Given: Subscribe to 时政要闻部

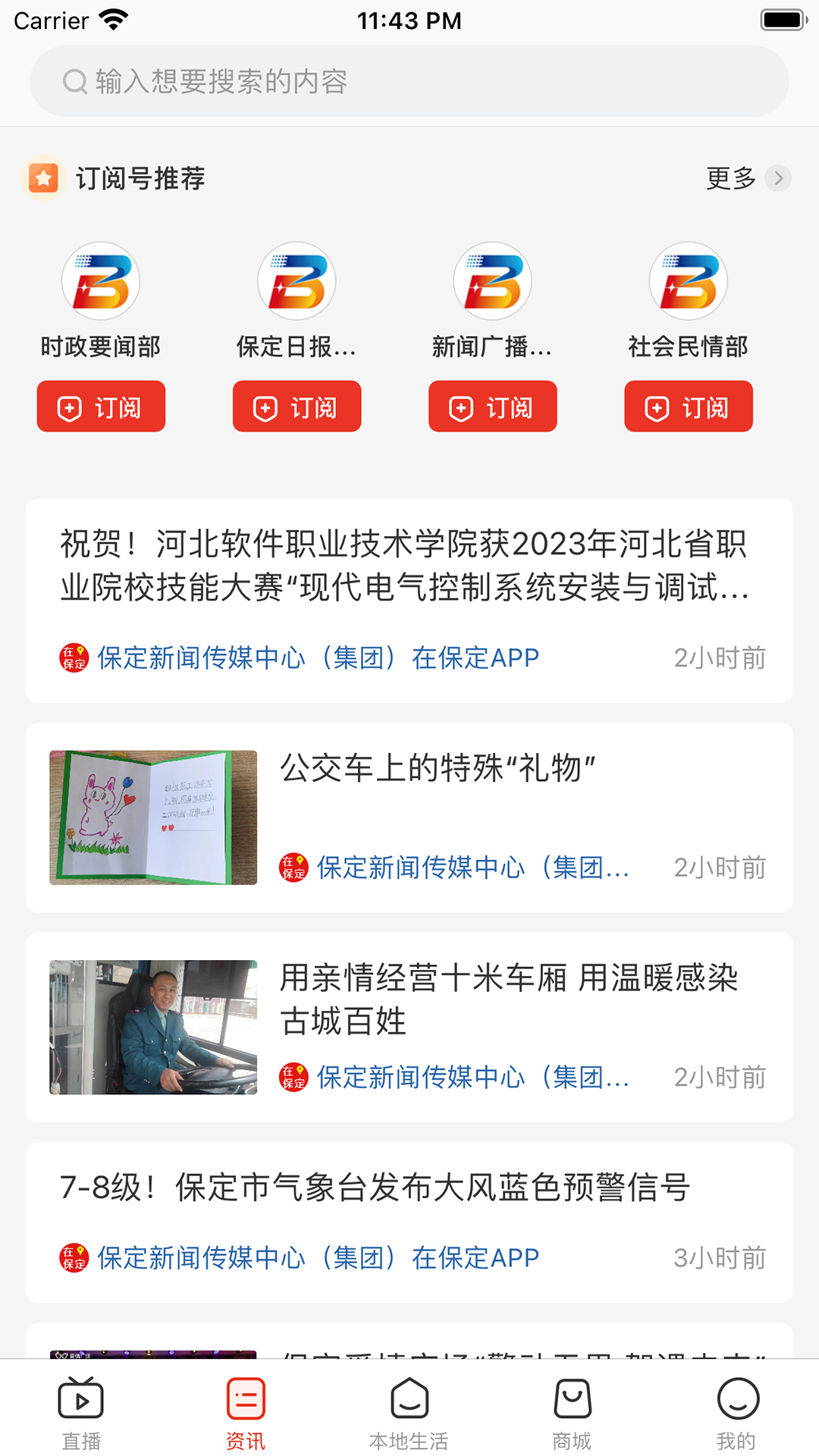Looking at the screenshot, I should tap(101, 407).
